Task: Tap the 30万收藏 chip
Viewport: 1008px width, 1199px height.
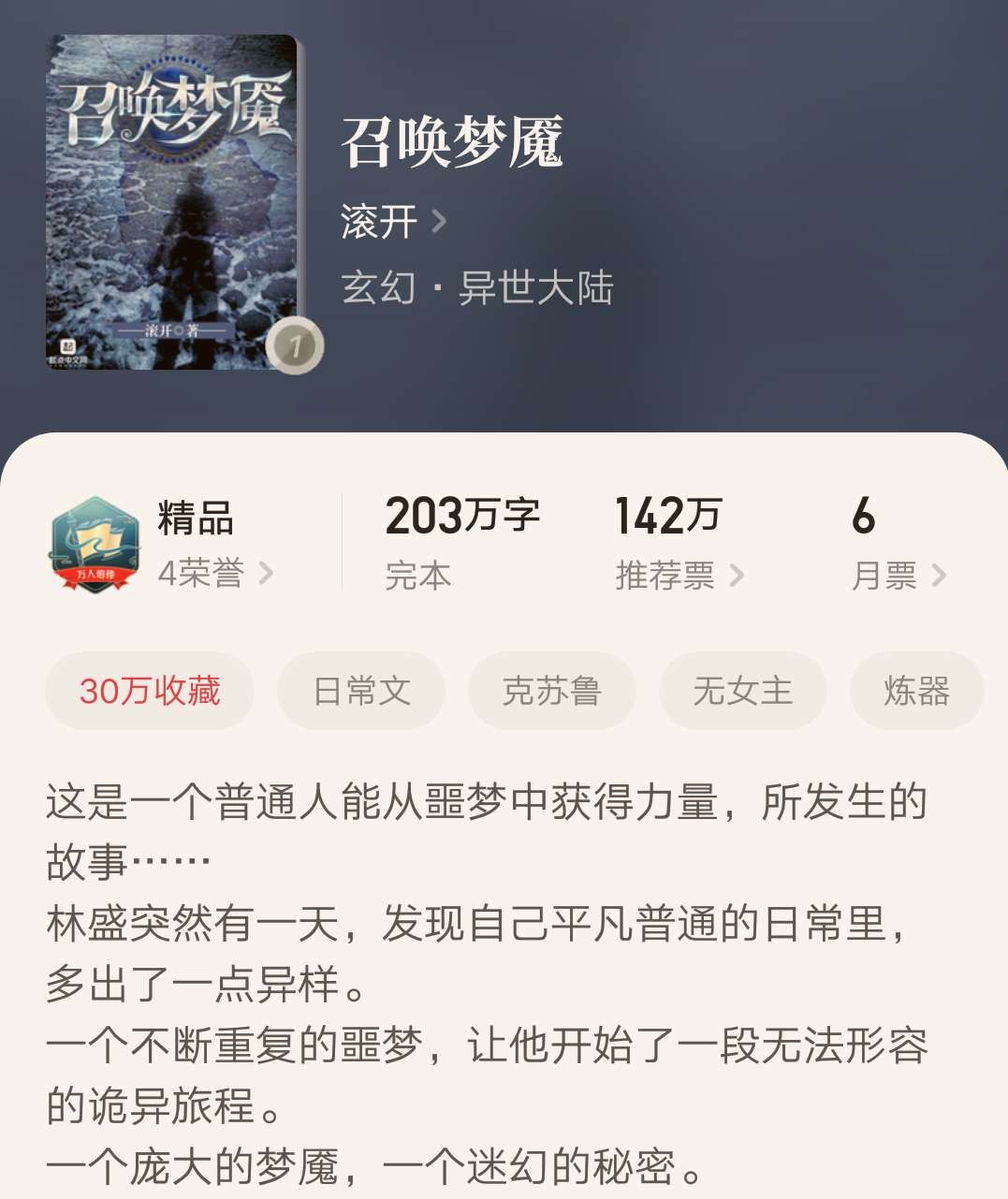Action: [x=150, y=691]
